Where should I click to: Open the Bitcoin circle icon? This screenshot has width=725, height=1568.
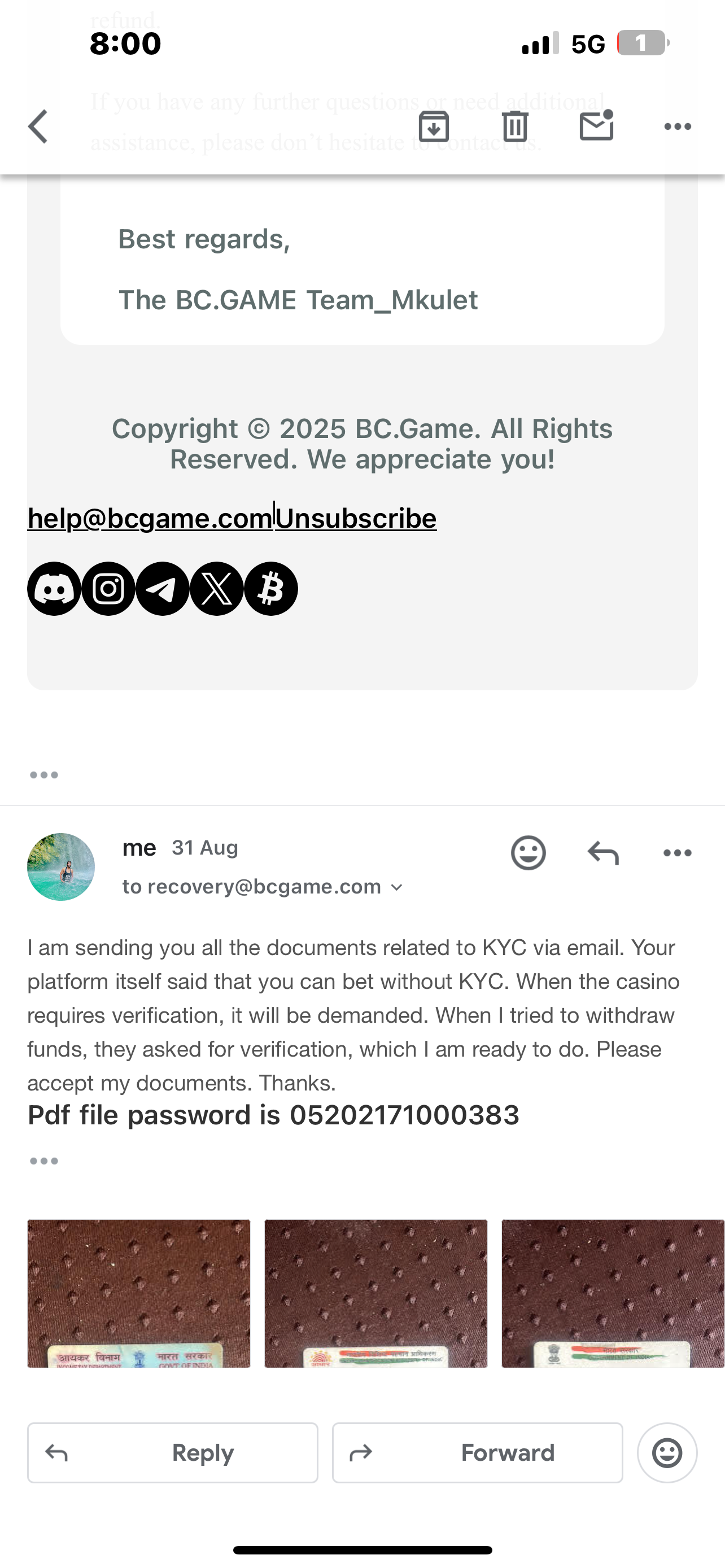tap(271, 589)
